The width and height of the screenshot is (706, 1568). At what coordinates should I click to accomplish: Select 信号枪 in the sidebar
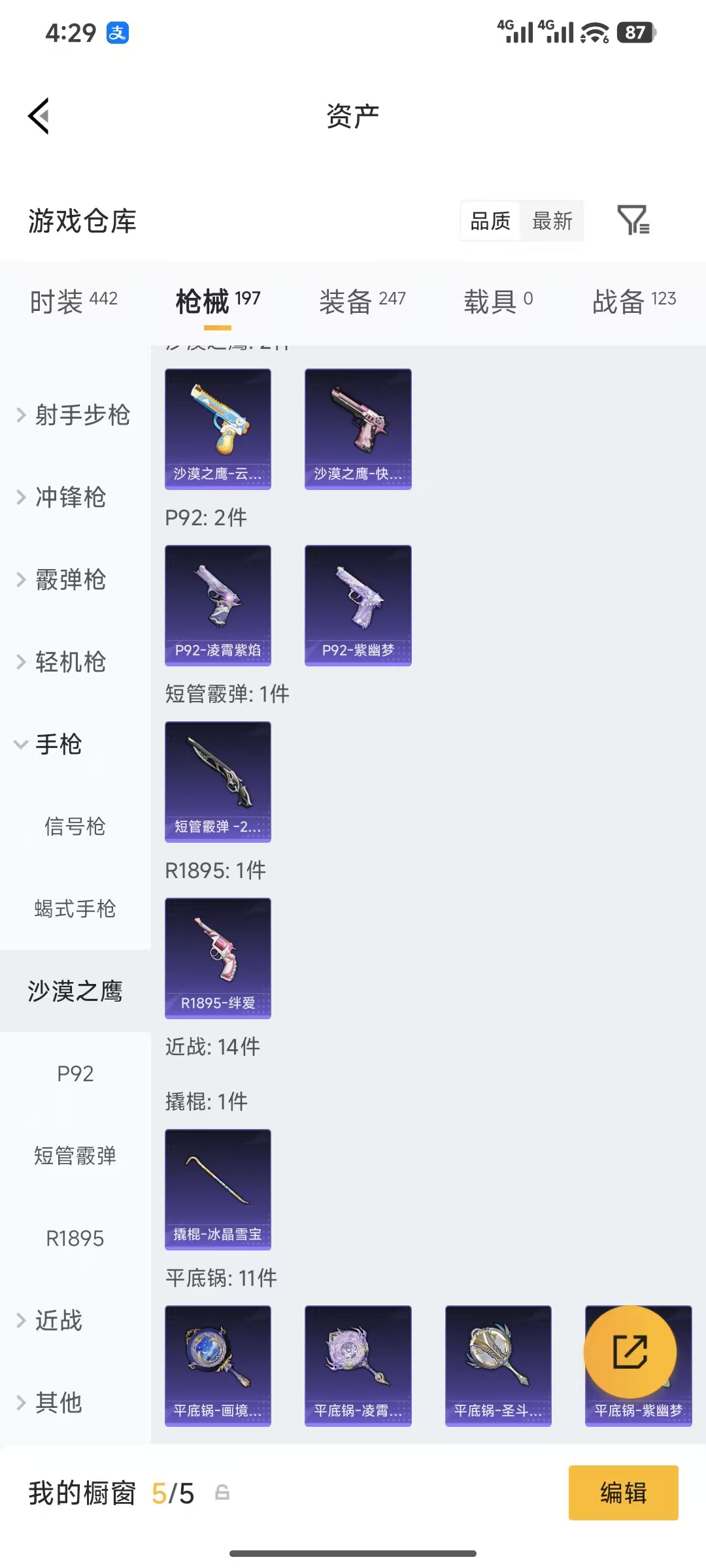click(75, 826)
